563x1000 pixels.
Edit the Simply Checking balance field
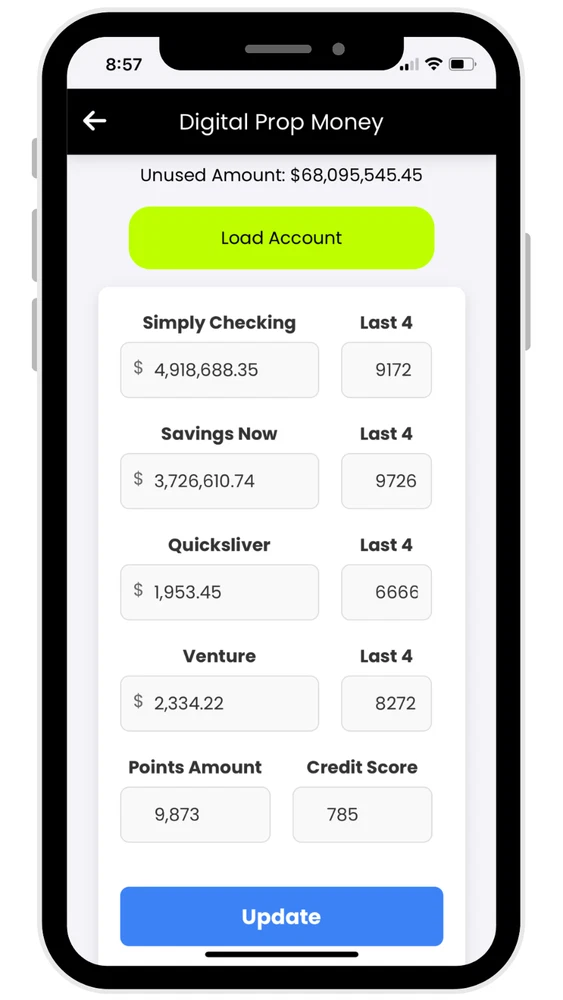coord(219,370)
